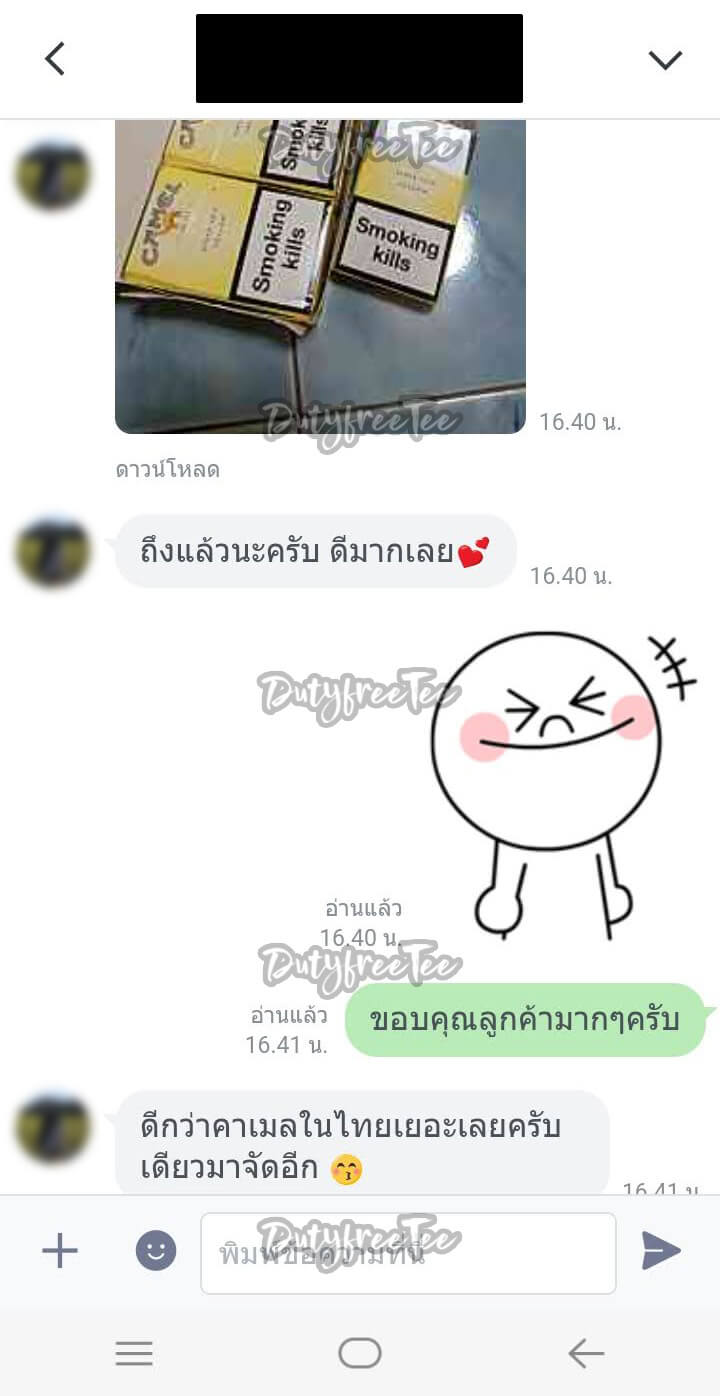Send the message with the arrow icon

661,1251
